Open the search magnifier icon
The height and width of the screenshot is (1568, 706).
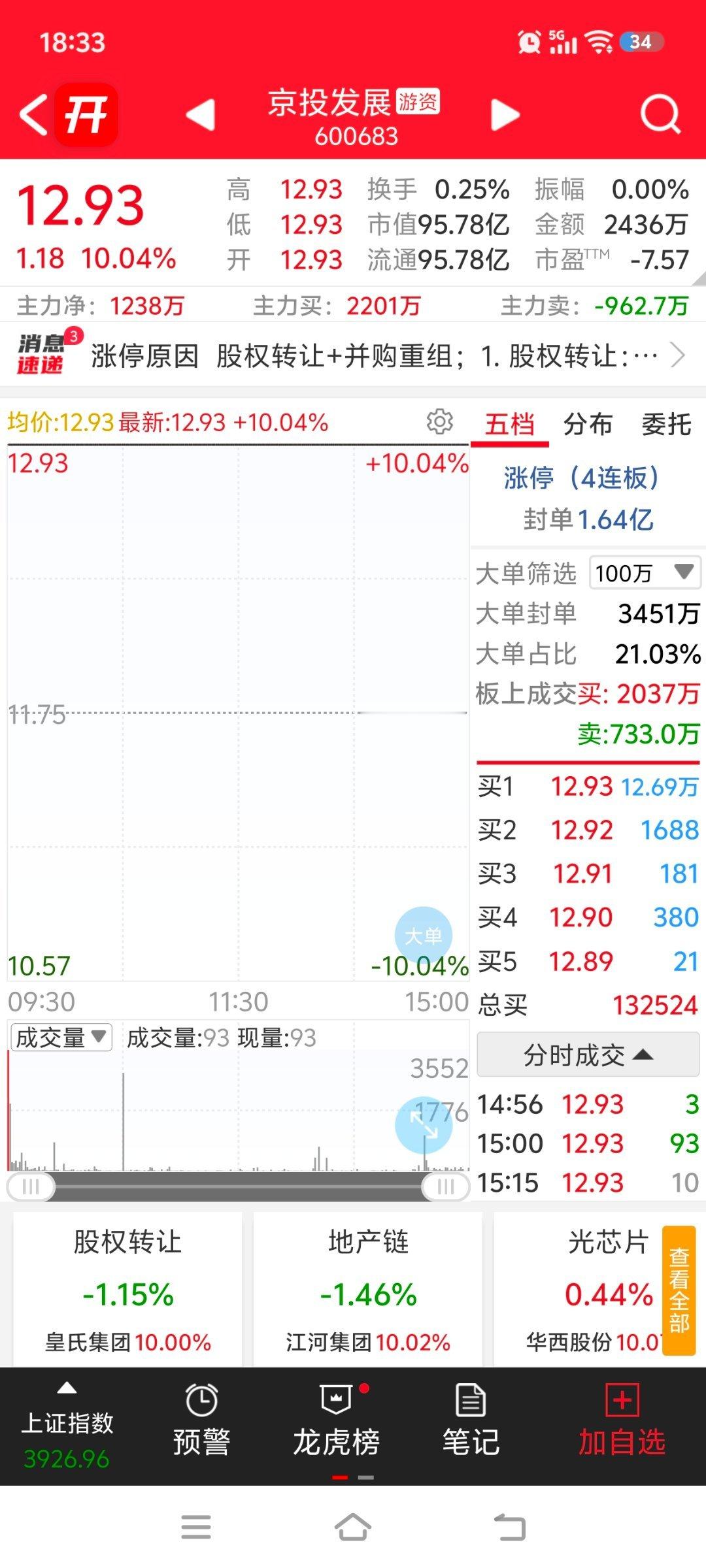pos(660,114)
